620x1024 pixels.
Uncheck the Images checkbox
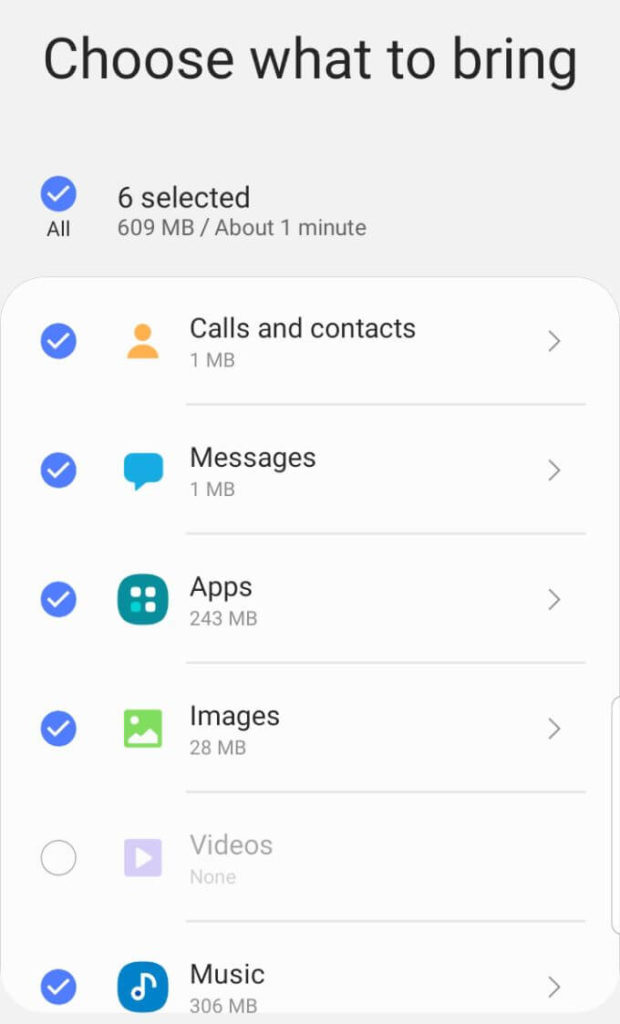58,728
